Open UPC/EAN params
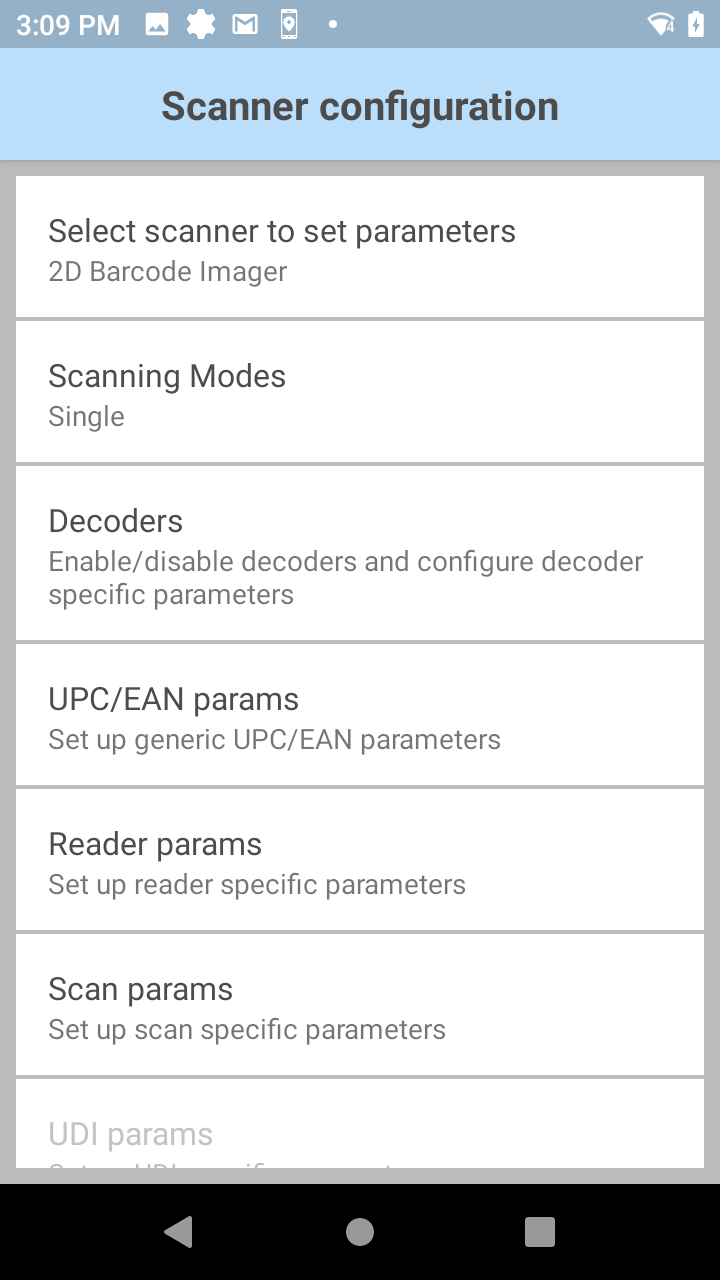720x1280 pixels. pos(360,716)
